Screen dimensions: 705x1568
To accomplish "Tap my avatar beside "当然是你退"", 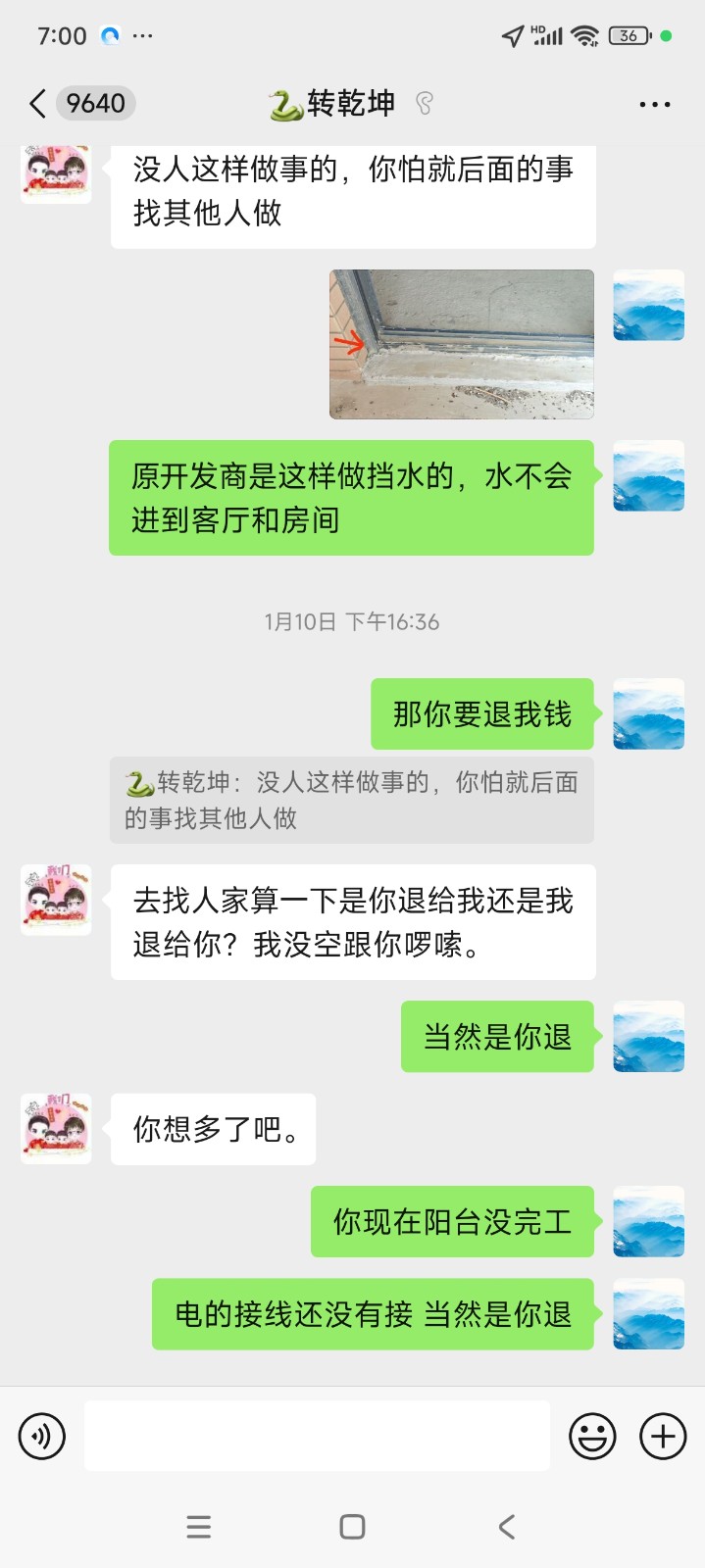I will tap(648, 1037).
